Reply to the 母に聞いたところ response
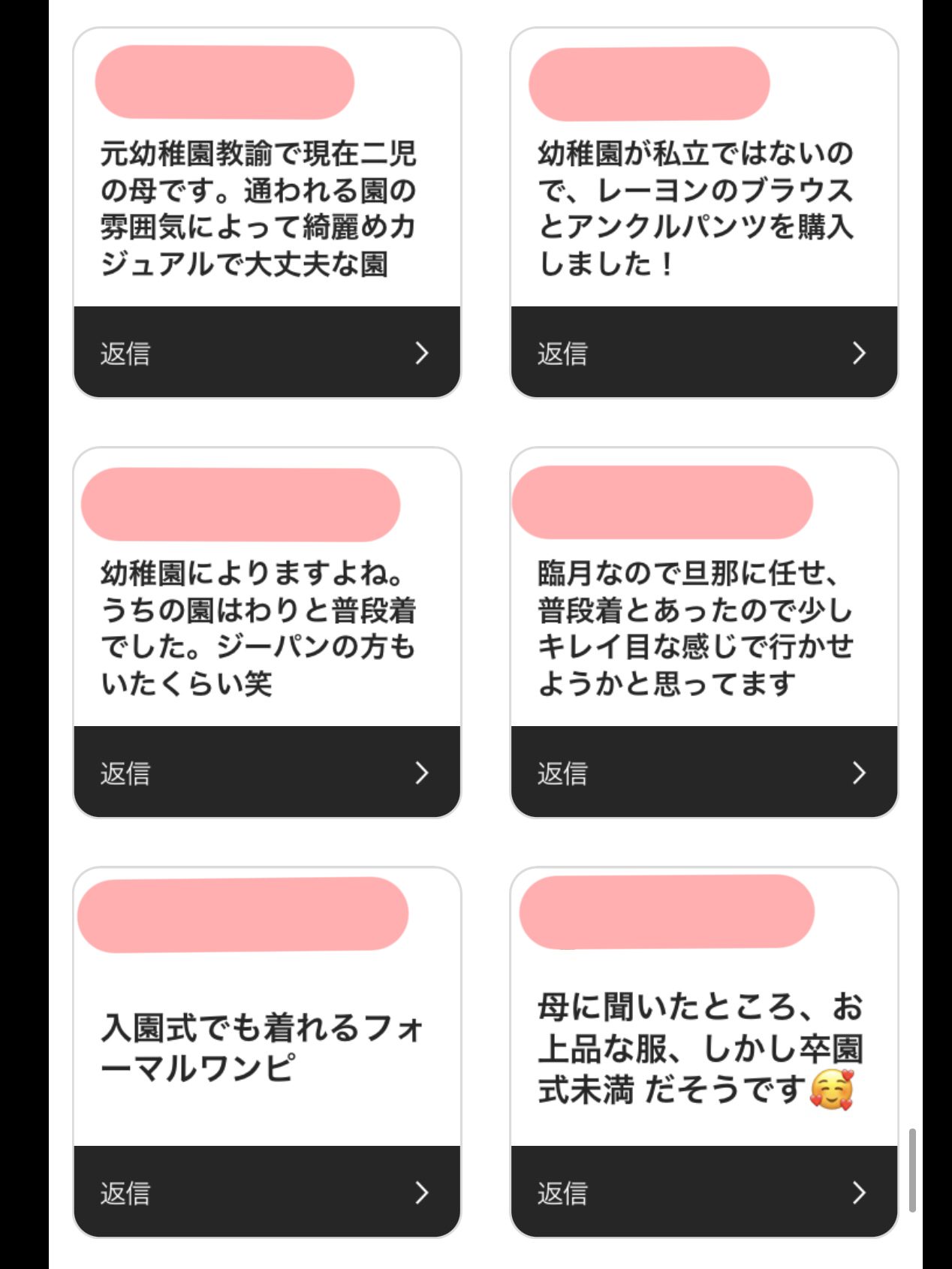The width and height of the screenshot is (952, 1269). click(703, 1192)
